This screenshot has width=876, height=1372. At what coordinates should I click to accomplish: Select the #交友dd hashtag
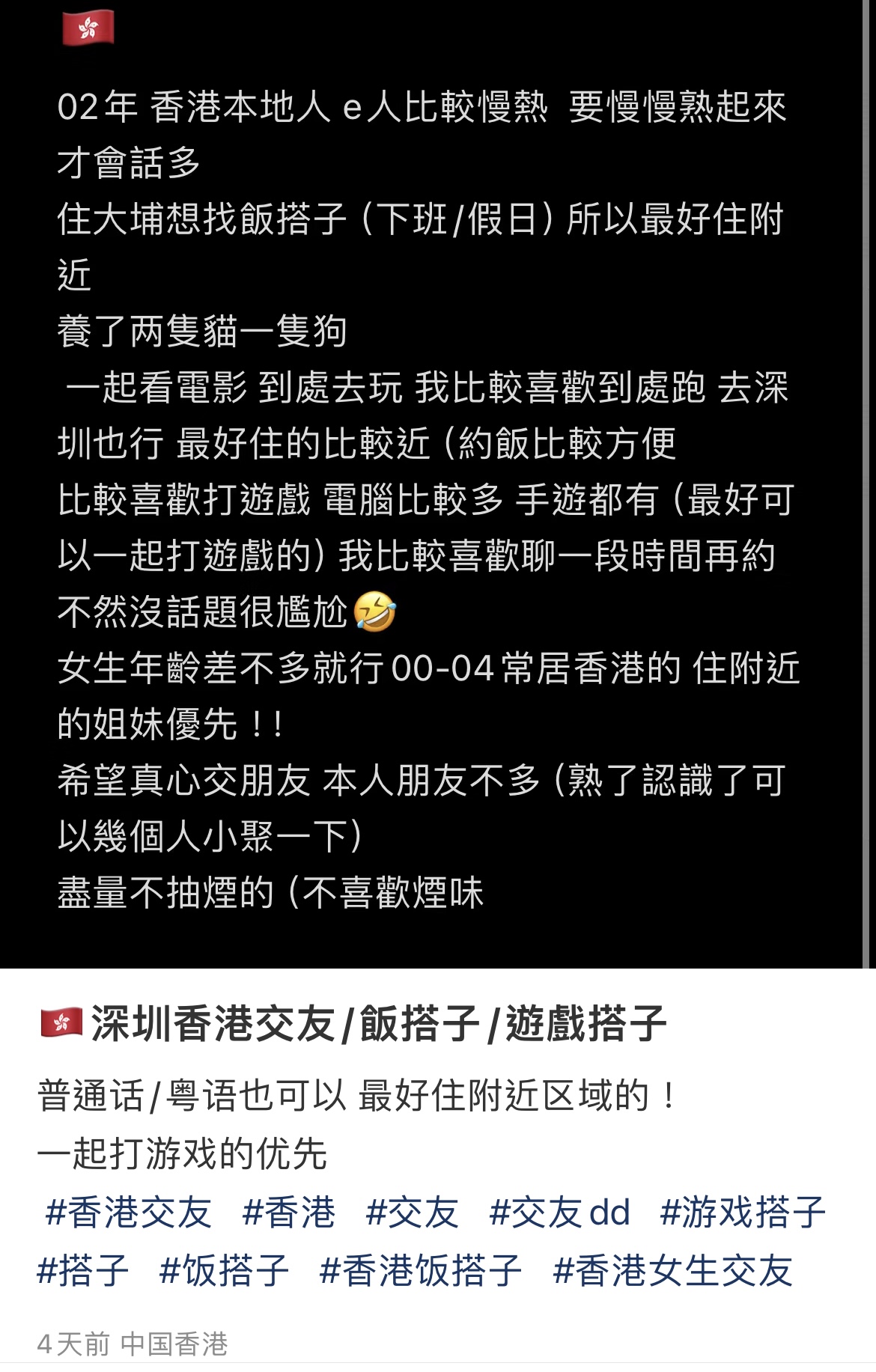pyautogui.click(x=559, y=1213)
